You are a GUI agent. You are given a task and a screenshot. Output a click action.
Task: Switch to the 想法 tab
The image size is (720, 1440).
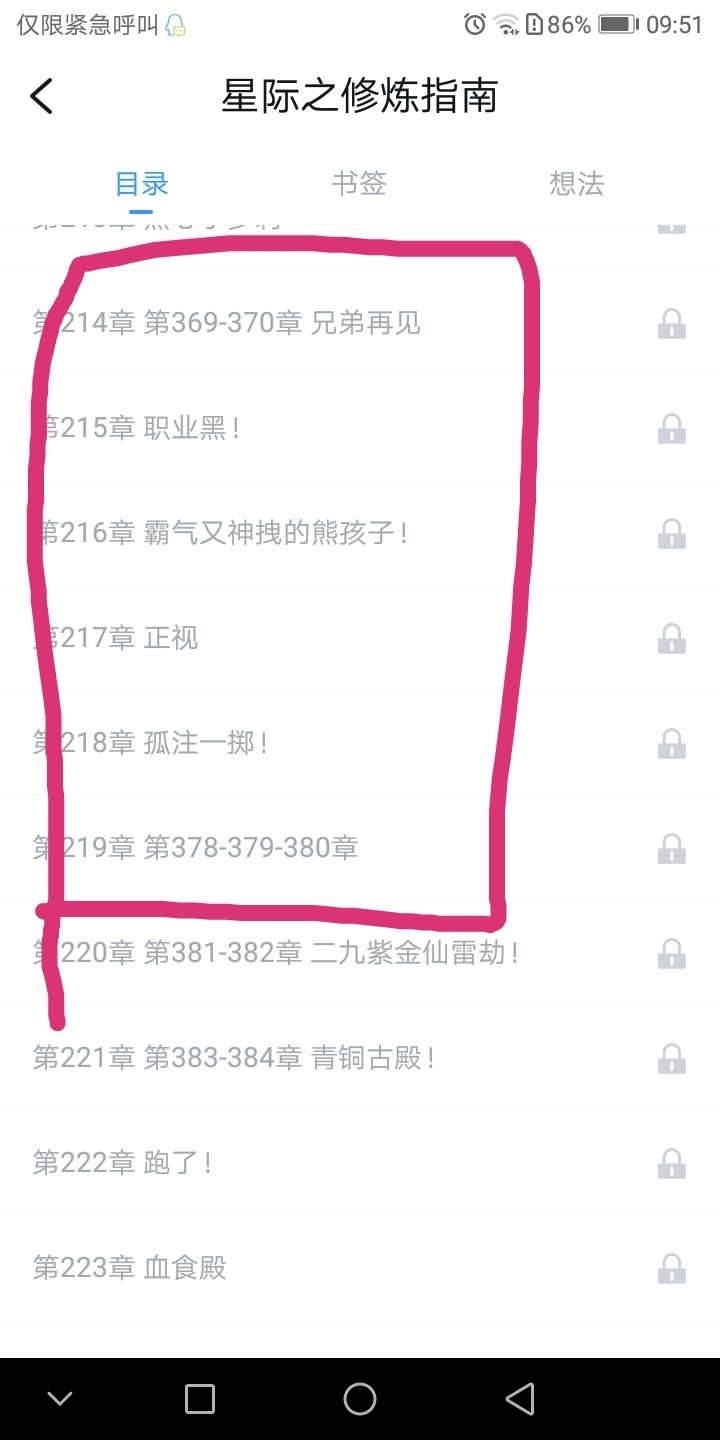click(x=577, y=184)
